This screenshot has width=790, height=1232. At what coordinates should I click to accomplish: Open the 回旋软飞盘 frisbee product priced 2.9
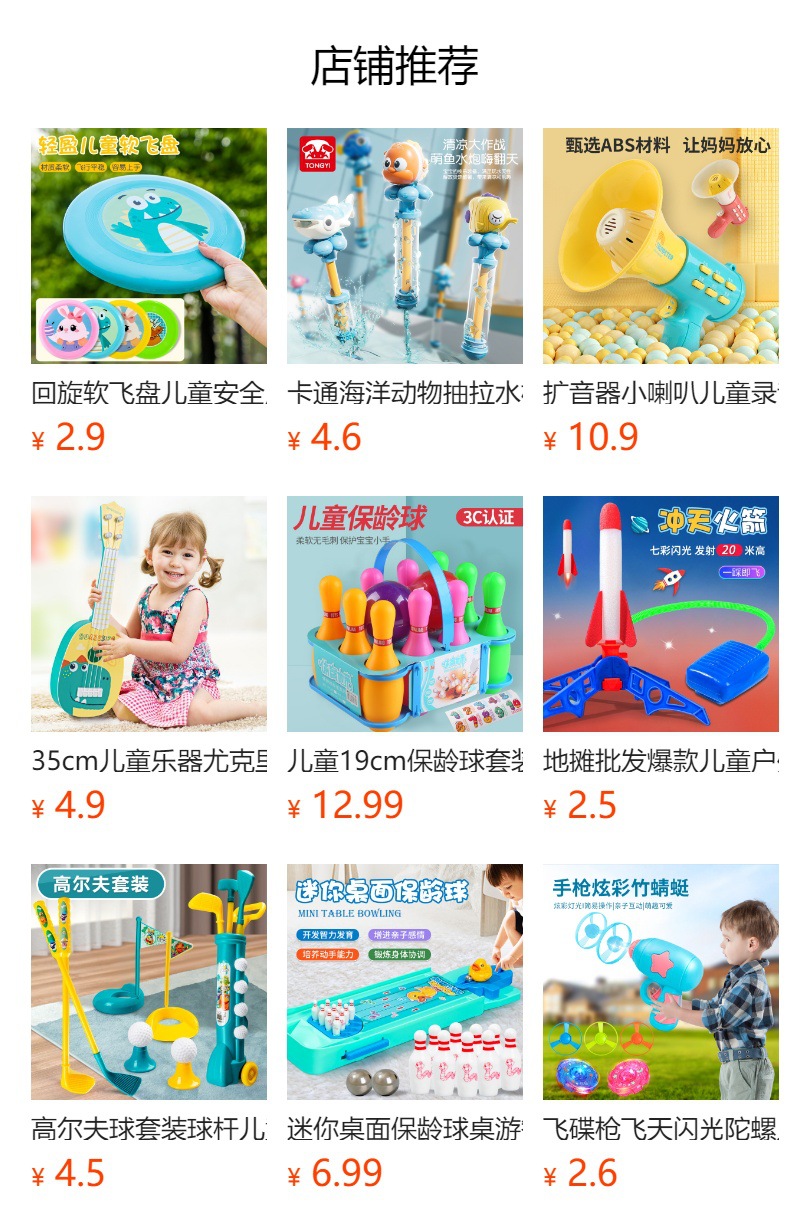click(x=149, y=246)
